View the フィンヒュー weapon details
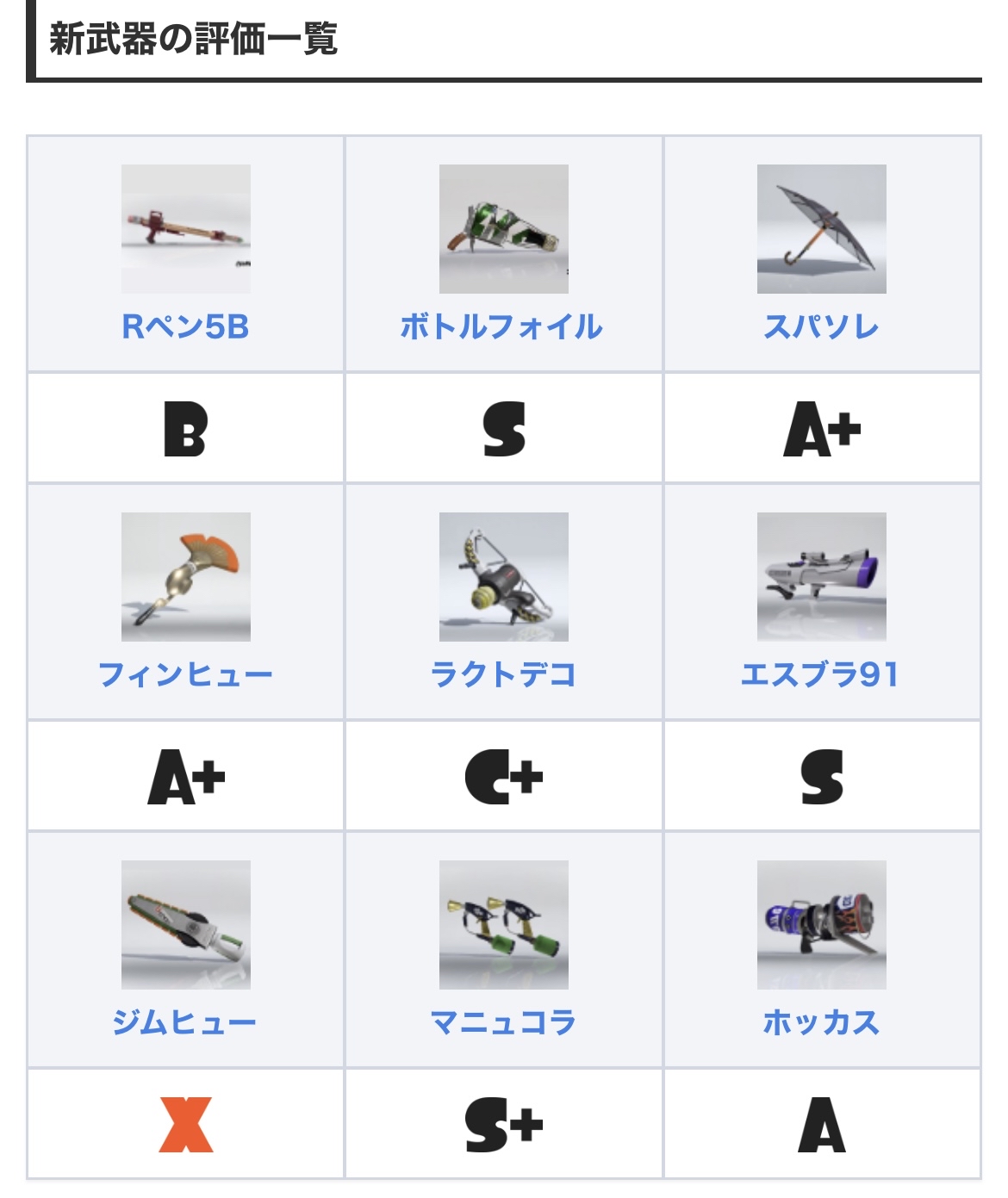 tap(185, 674)
